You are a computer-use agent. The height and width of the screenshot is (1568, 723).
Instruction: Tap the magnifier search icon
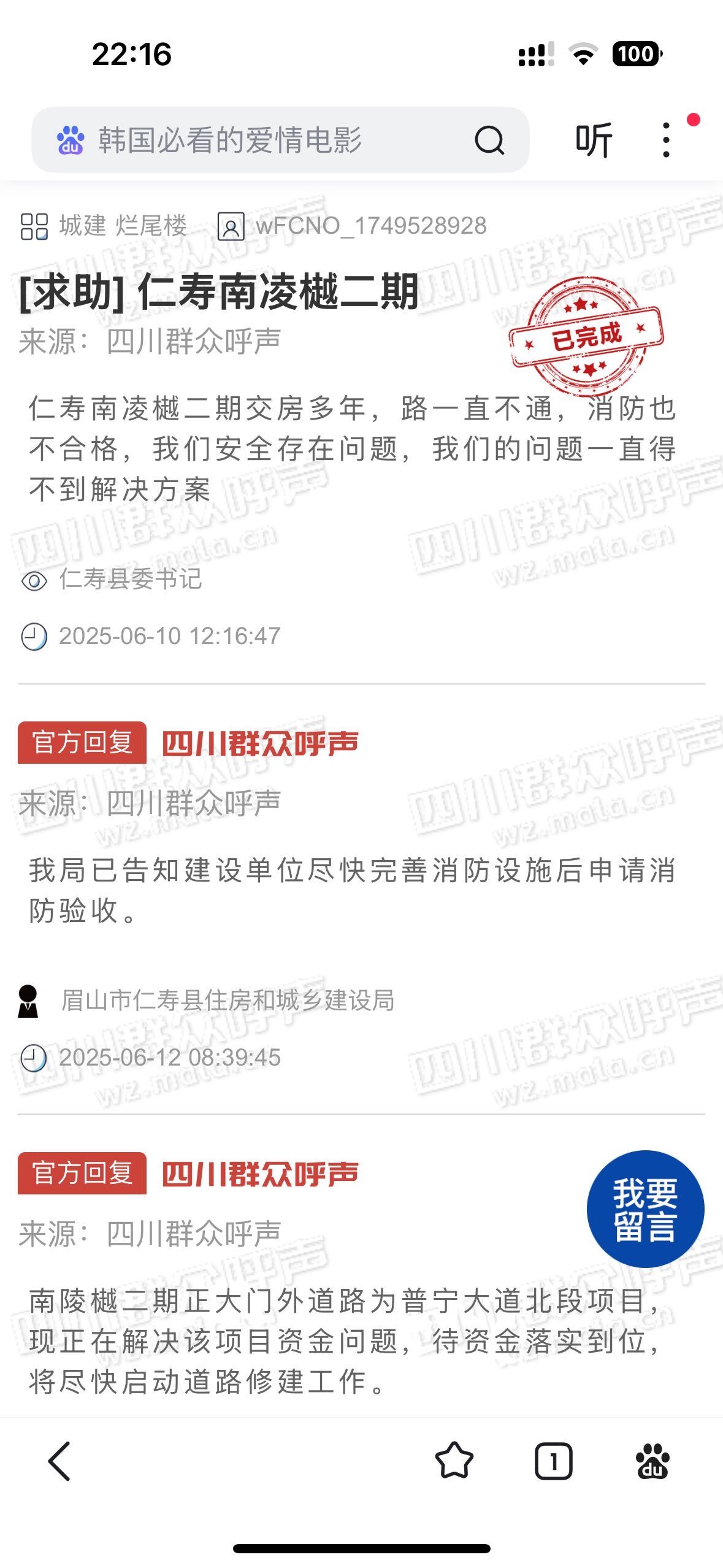[x=489, y=140]
